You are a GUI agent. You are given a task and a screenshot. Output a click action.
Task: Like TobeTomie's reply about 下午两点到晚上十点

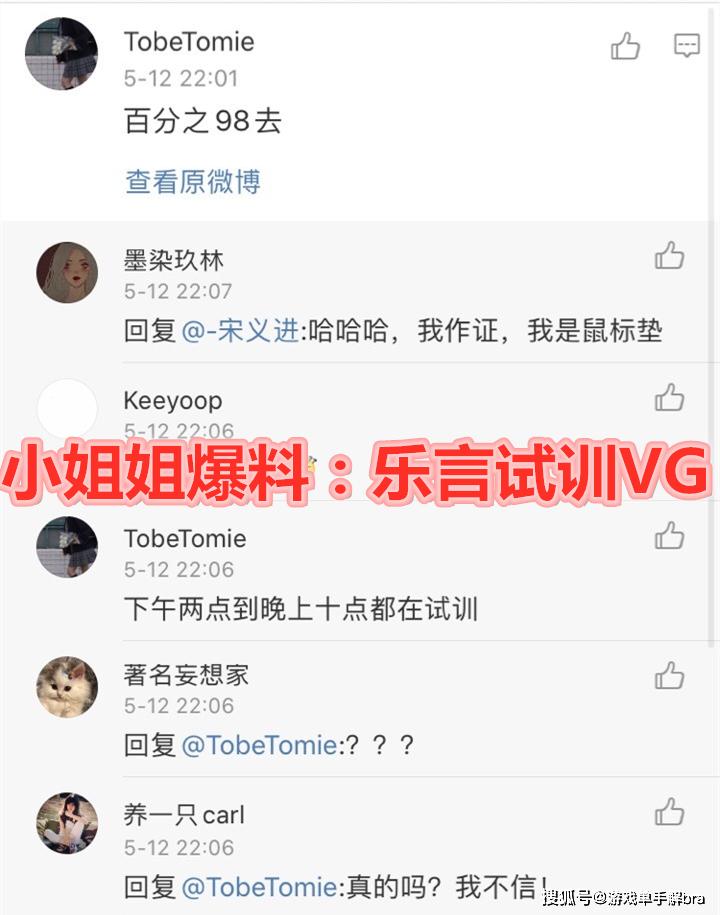tap(669, 536)
